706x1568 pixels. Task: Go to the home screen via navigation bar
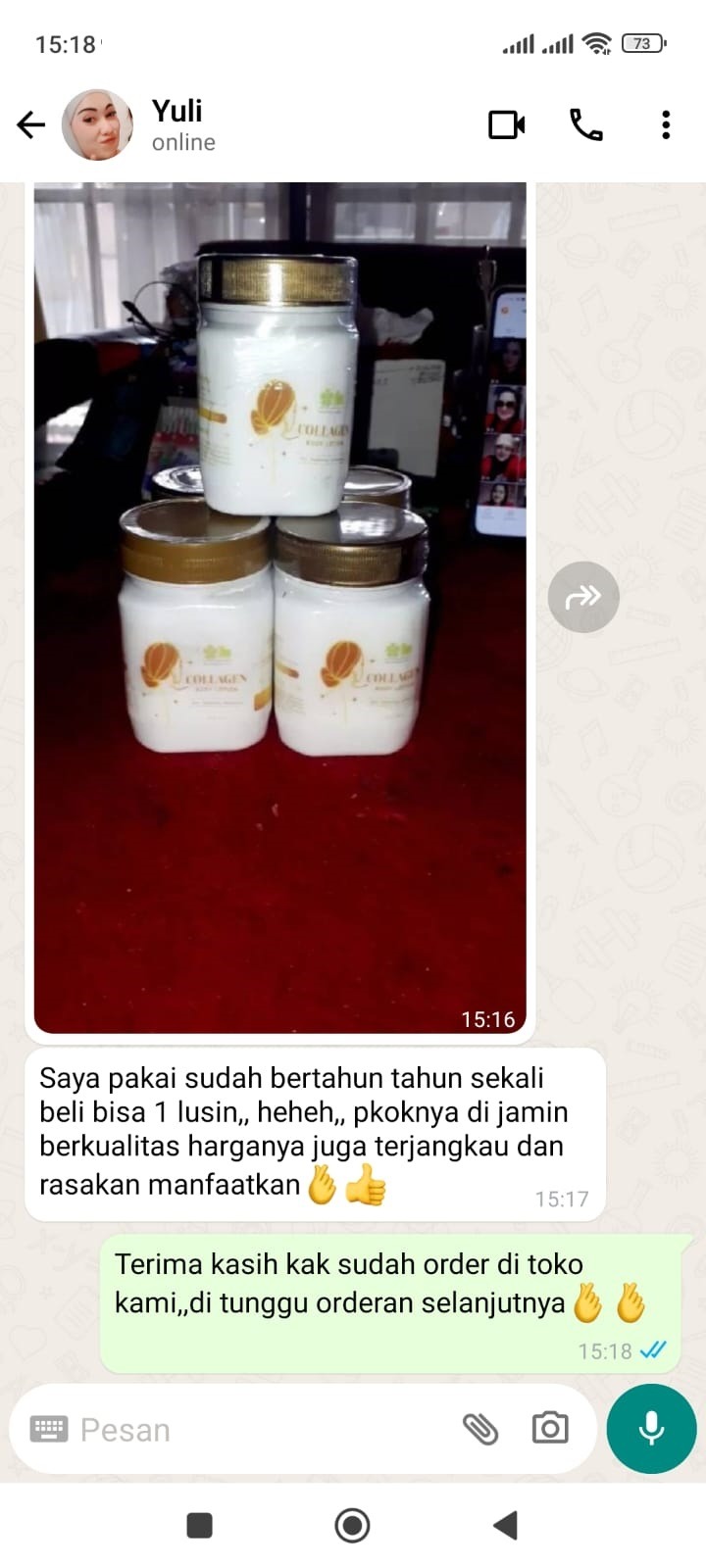click(x=352, y=1525)
